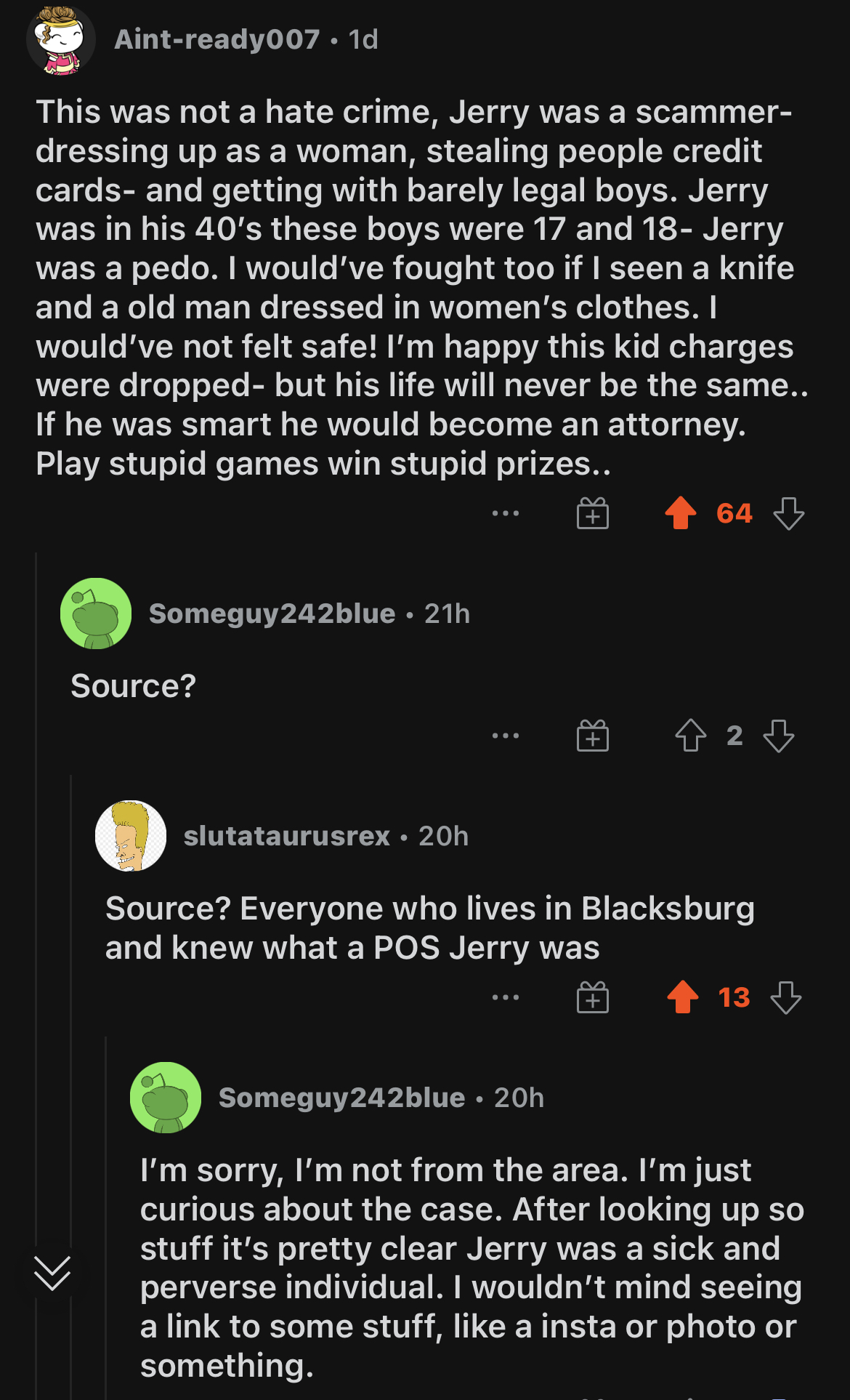The height and width of the screenshot is (1400, 850).
Task: Give an award to Aint-ready007's comment
Action: (592, 513)
